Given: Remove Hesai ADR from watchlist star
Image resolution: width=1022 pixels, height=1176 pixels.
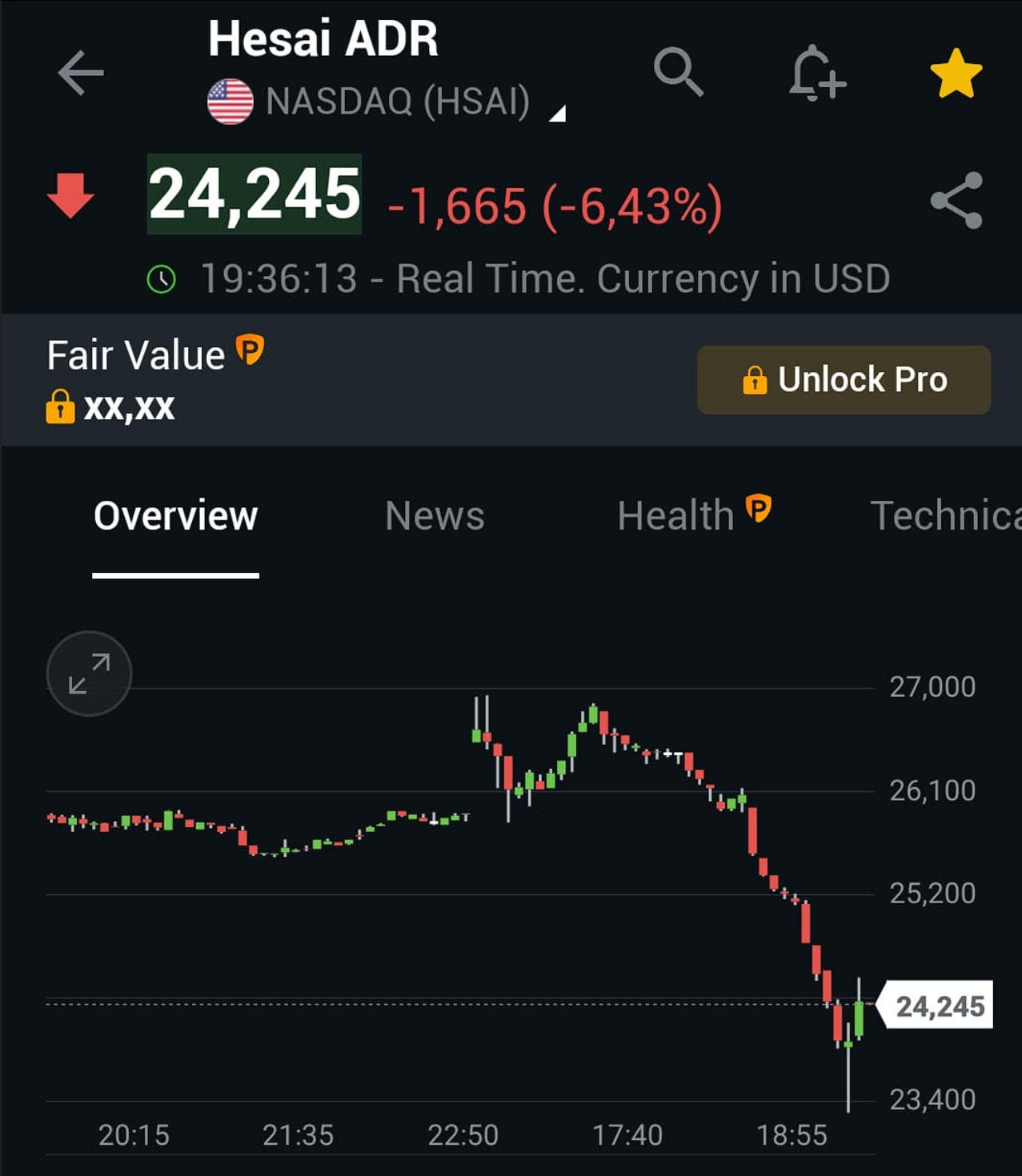Looking at the screenshot, I should (x=956, y=74).
